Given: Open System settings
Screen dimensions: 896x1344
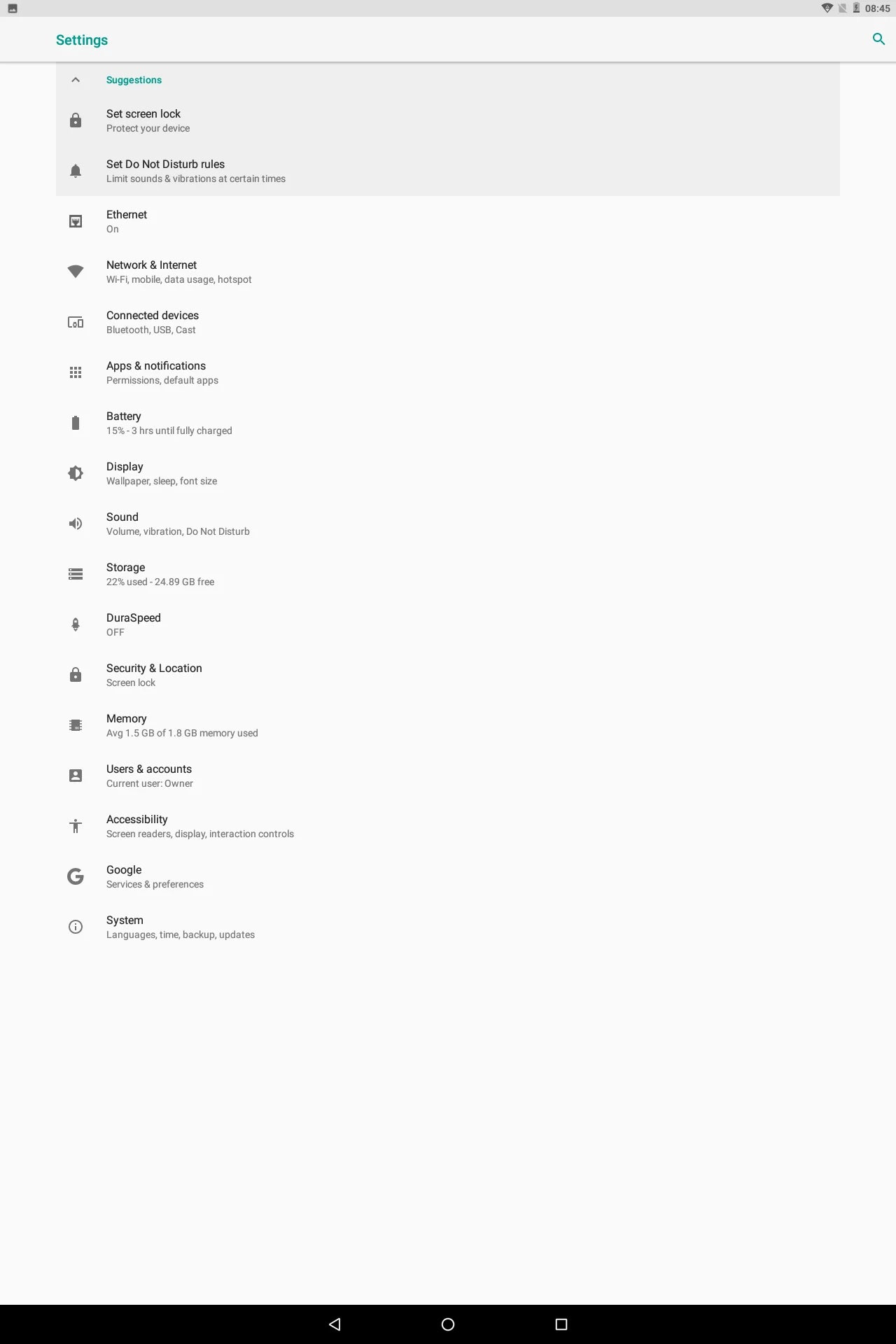Looking at the screenshot, I should click(125, 927).
